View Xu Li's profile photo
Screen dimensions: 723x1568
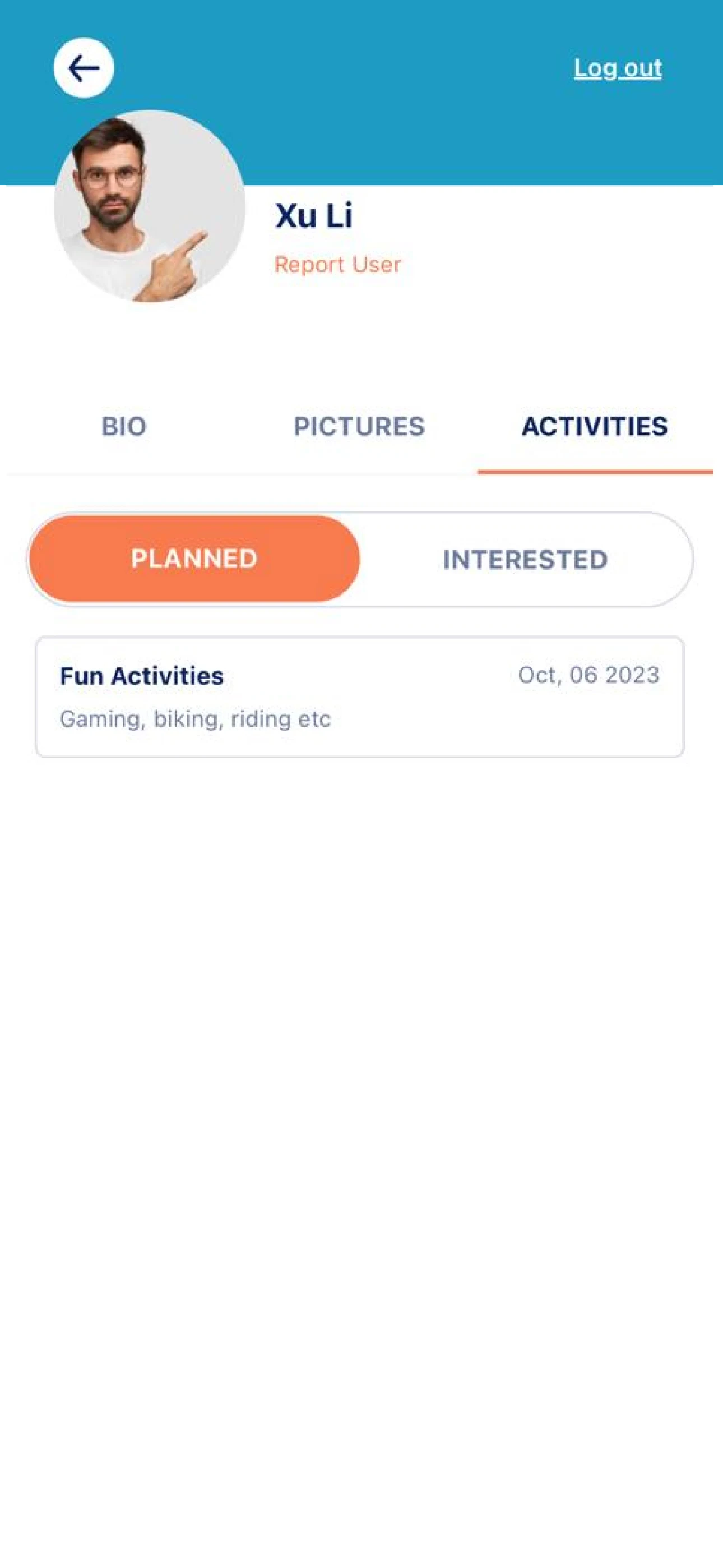(x=149, y=206)
